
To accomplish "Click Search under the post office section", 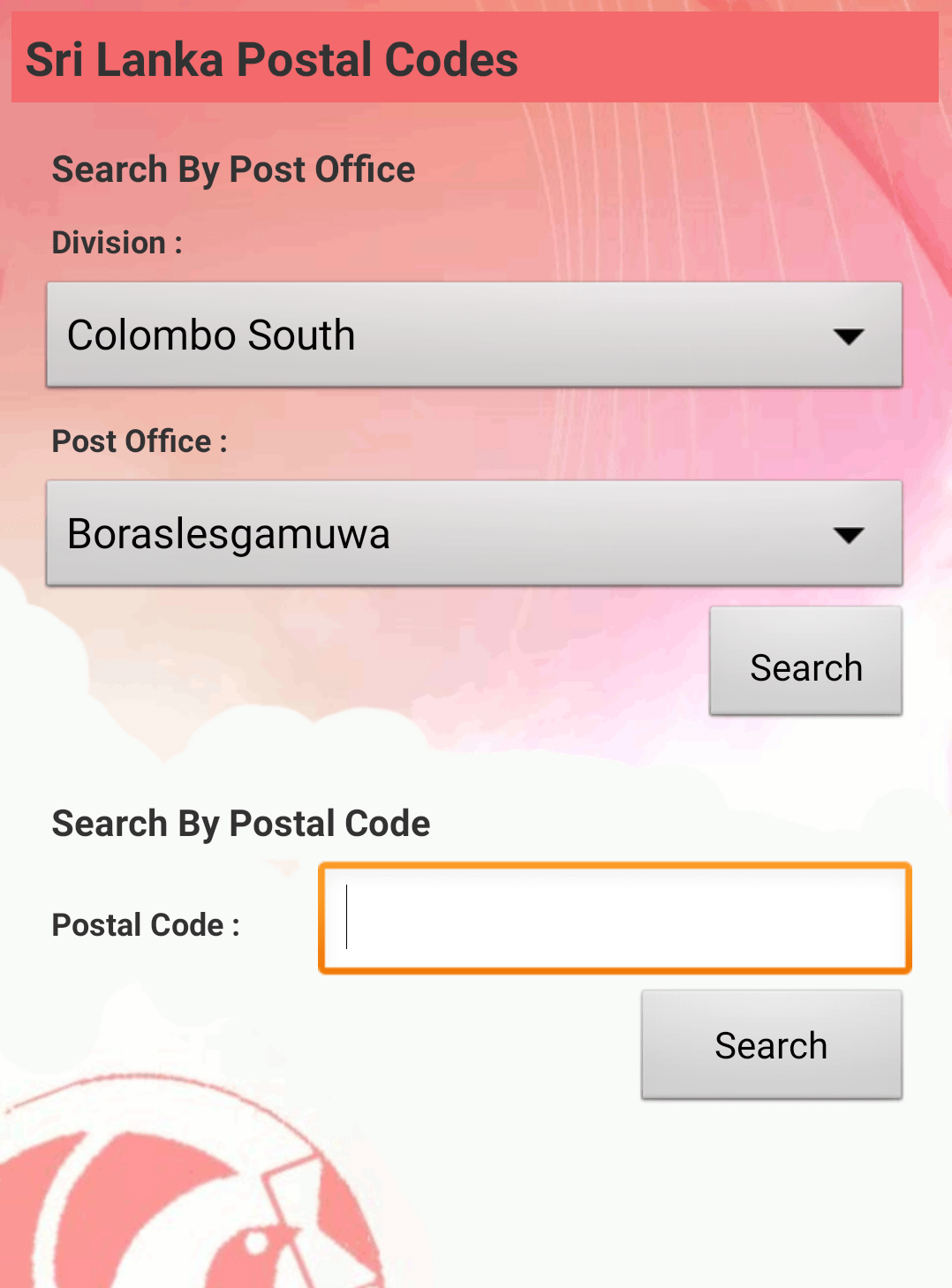I will [x=805, y=667].
